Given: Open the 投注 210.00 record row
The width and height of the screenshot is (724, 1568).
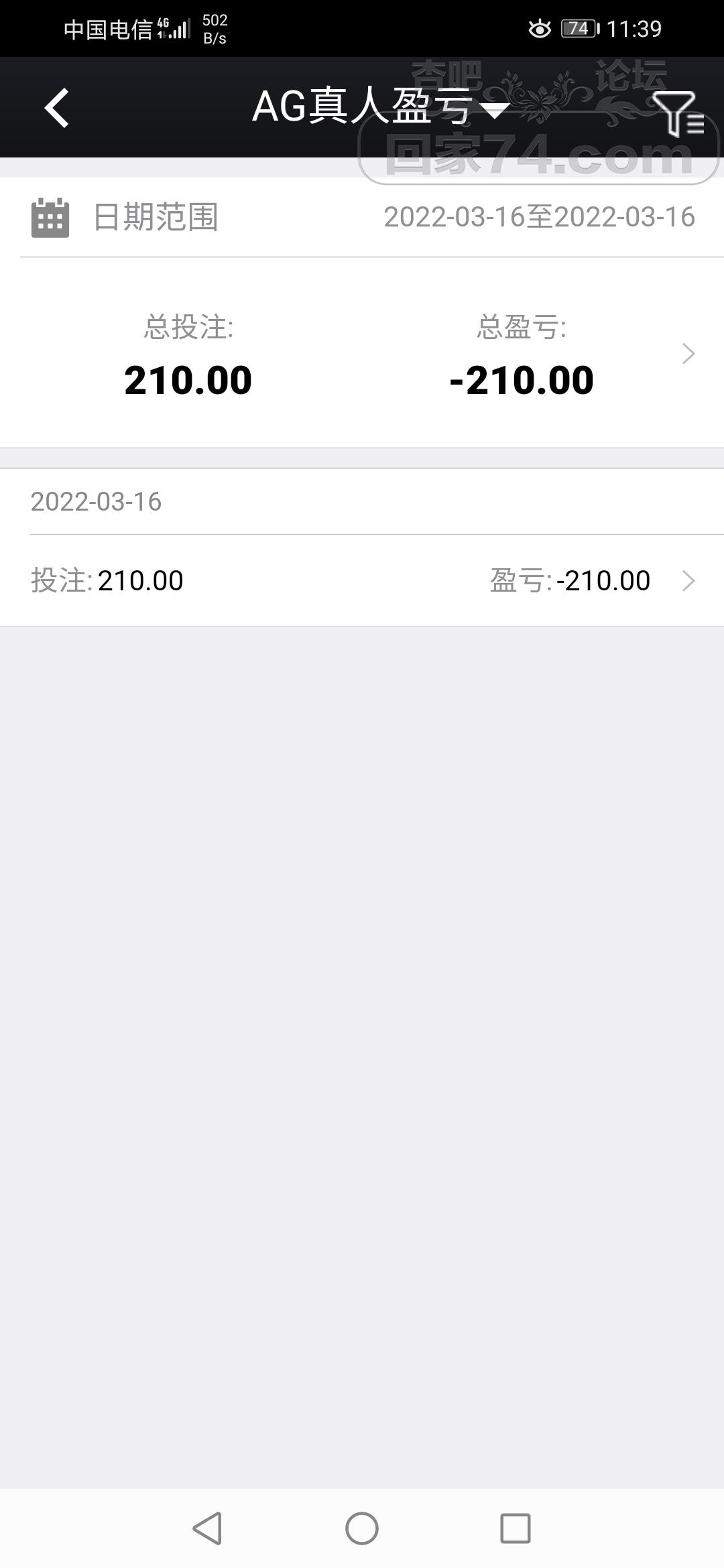Looking at the screenshot, I should (x=362, y=581).
